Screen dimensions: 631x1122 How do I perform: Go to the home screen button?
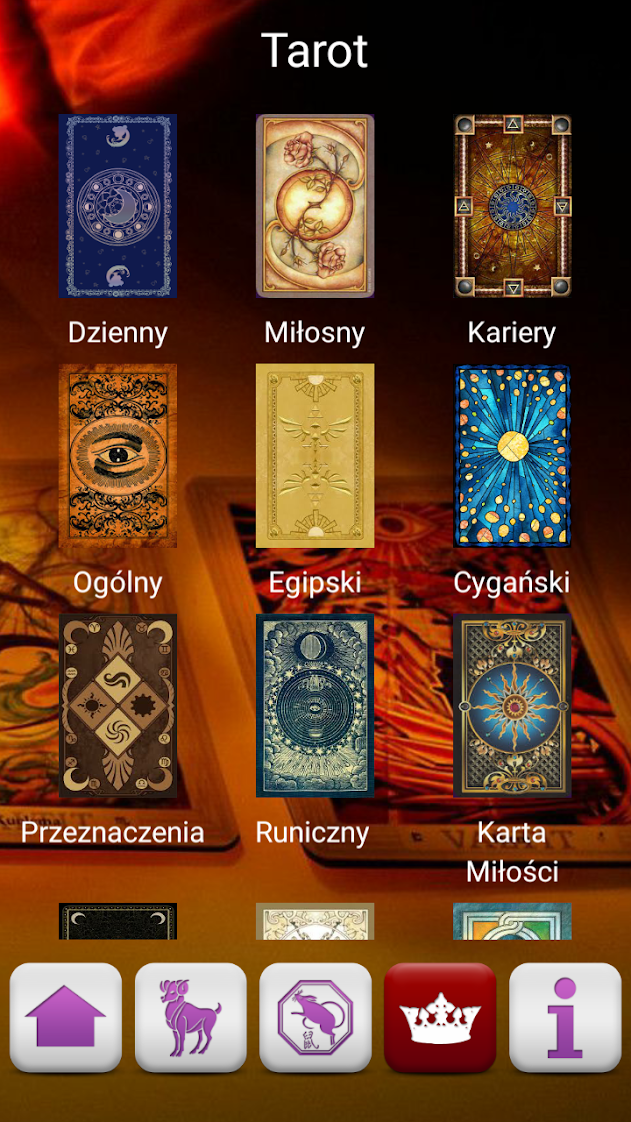[66, 1017]
